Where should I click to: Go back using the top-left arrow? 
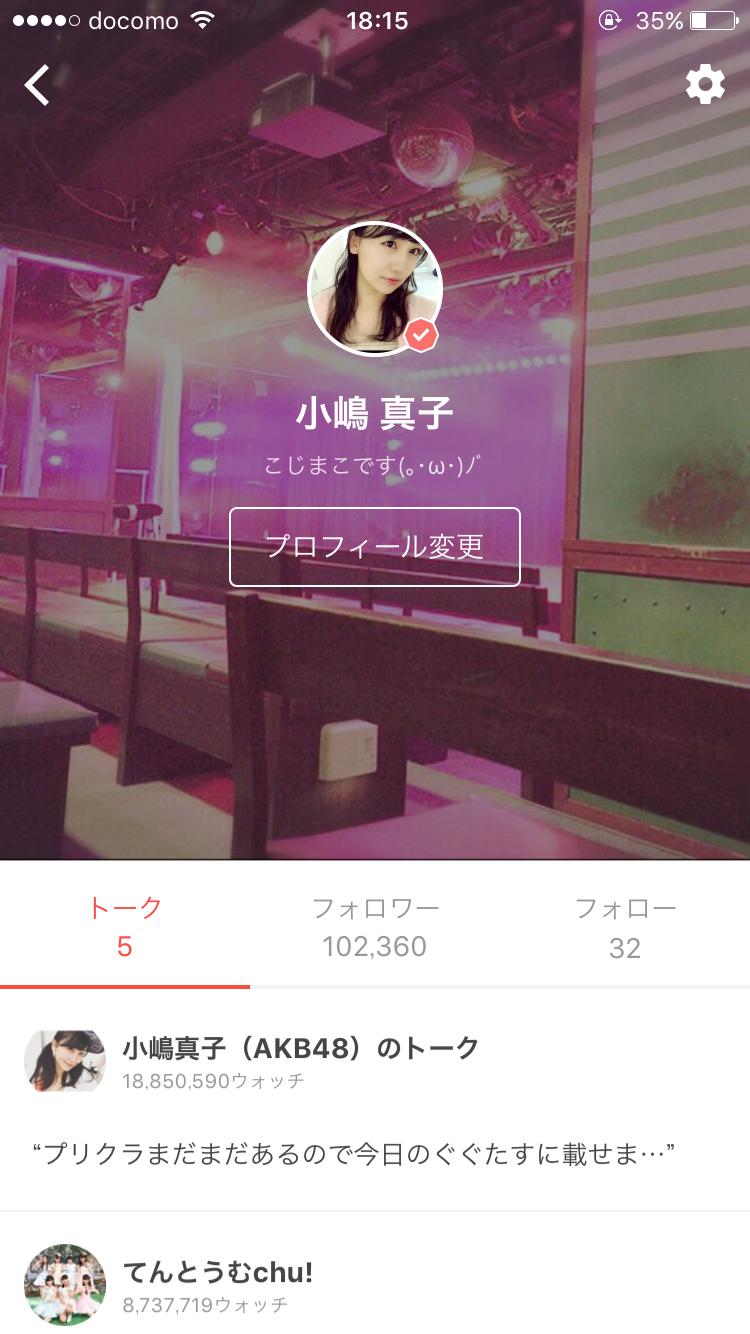point(37,86)
